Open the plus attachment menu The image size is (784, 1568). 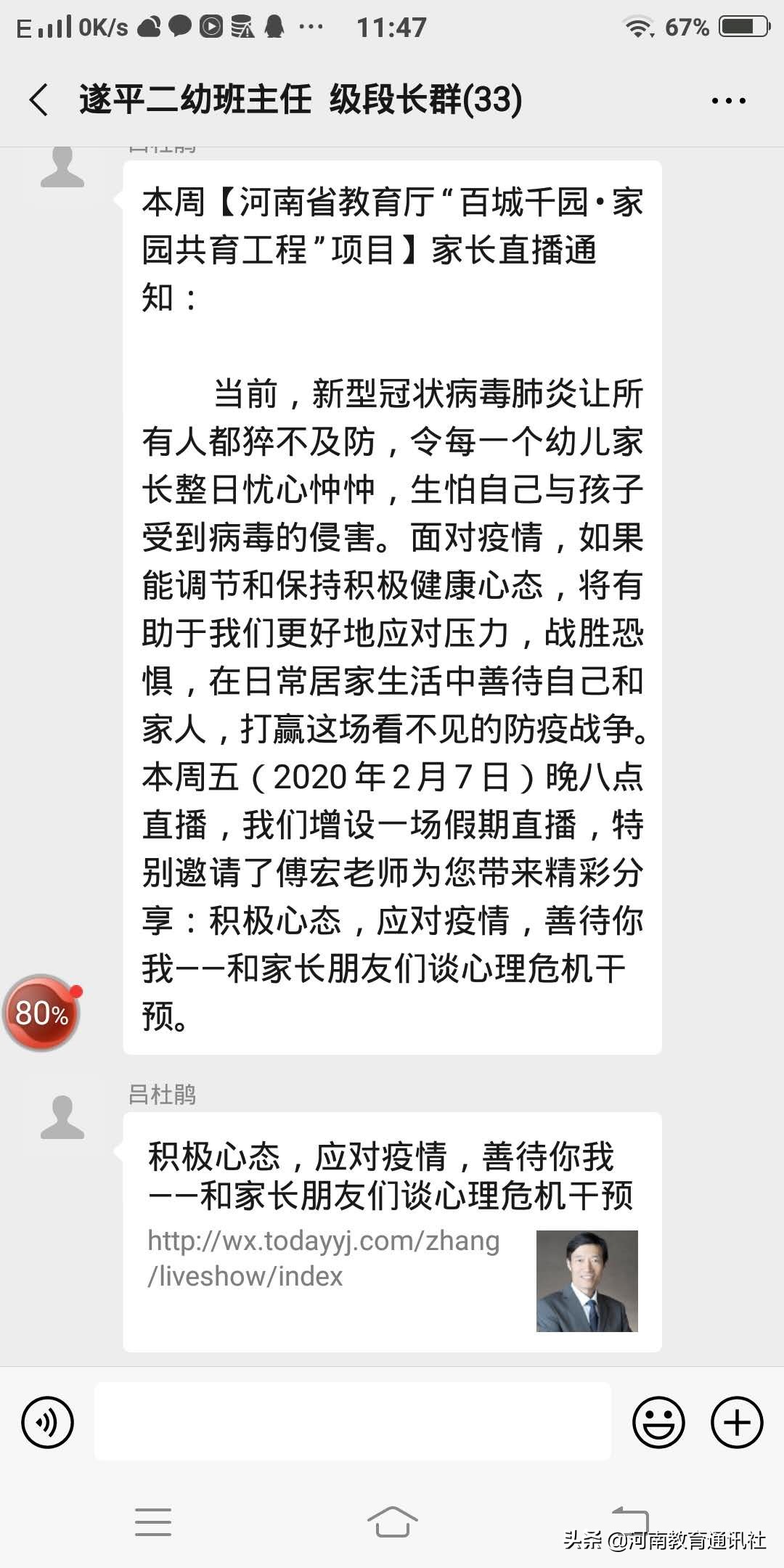[x=735, y=1422]
